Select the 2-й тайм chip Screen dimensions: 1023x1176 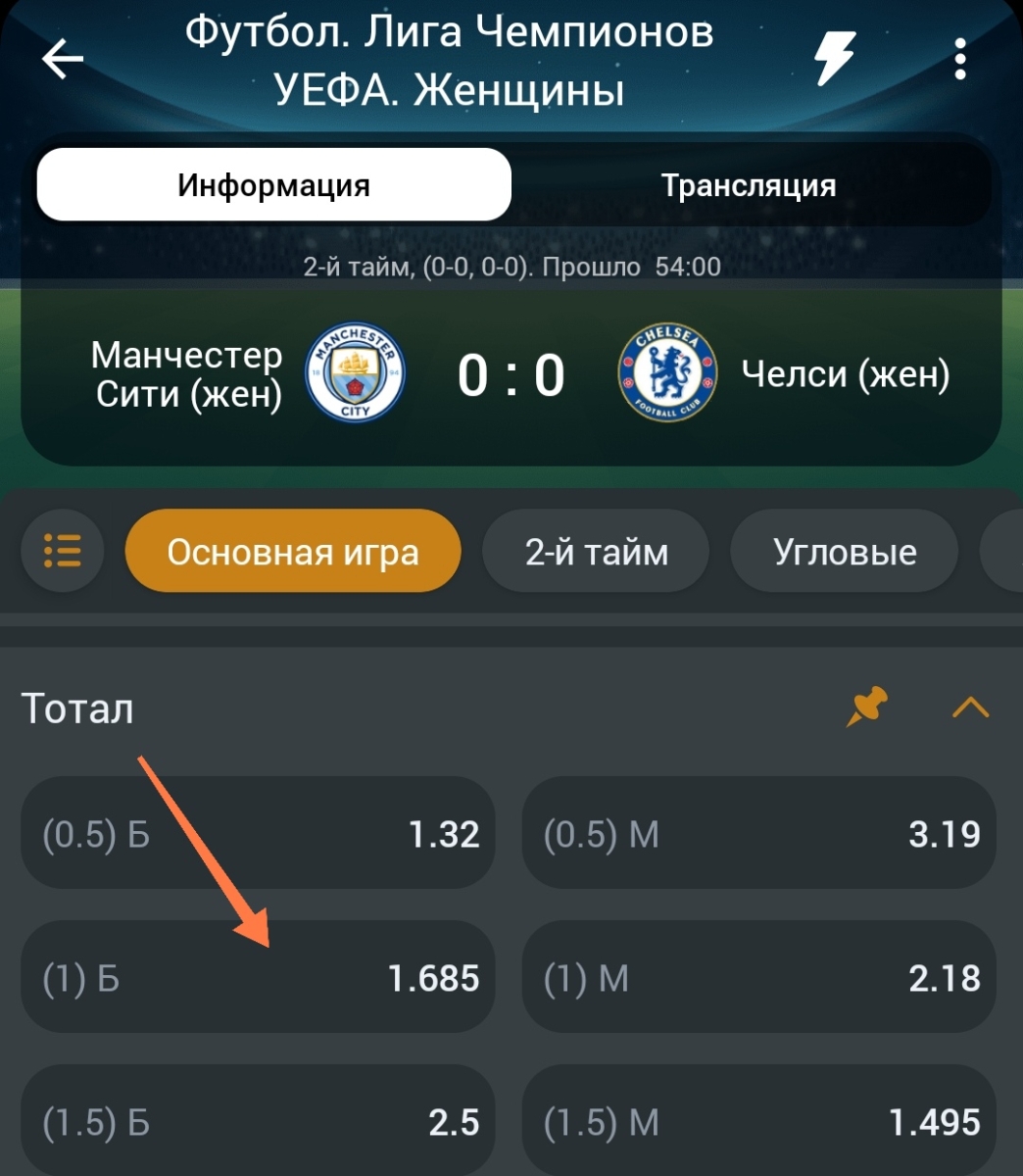click(596, 552)
